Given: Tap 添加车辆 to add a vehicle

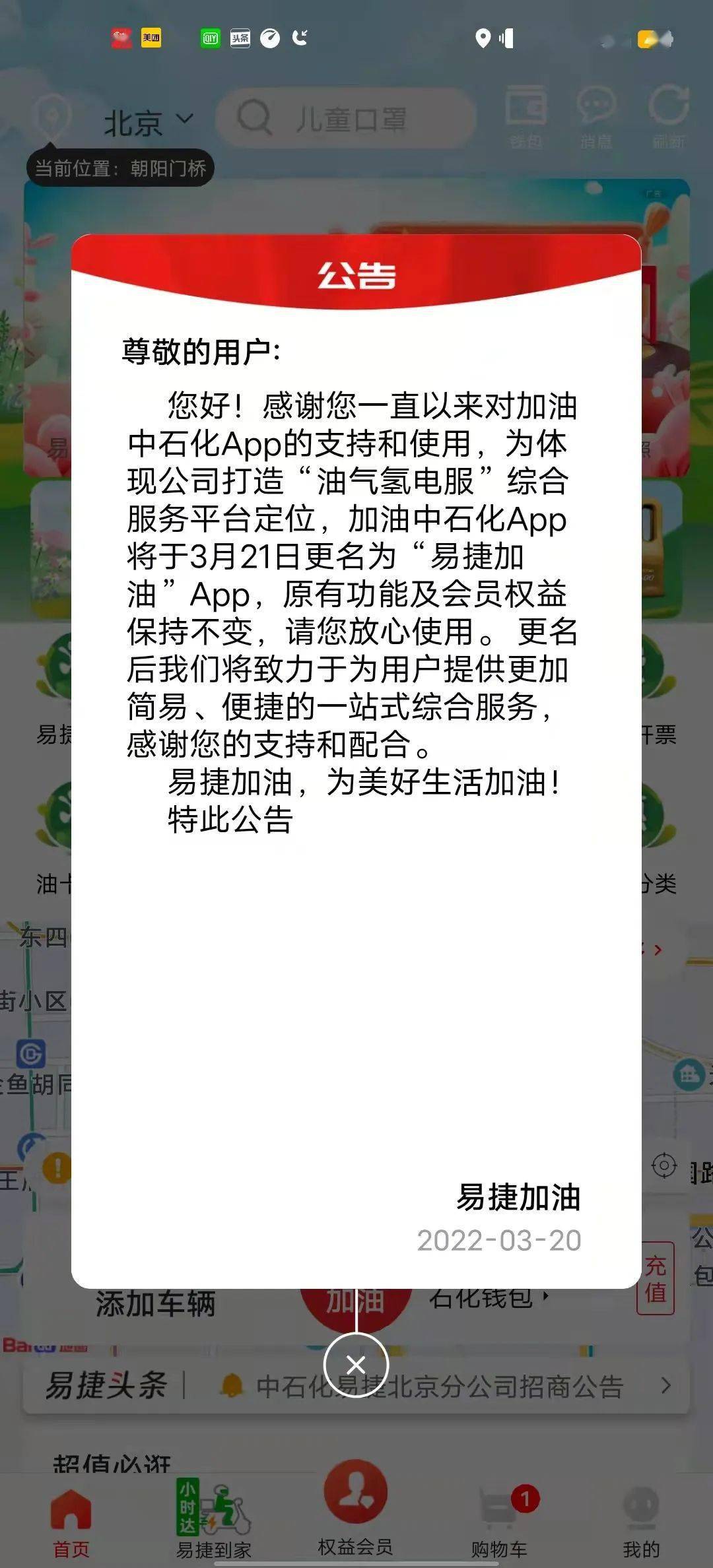Looking at the screenshot, I should pyautogui.click(x=156, y=1304).
